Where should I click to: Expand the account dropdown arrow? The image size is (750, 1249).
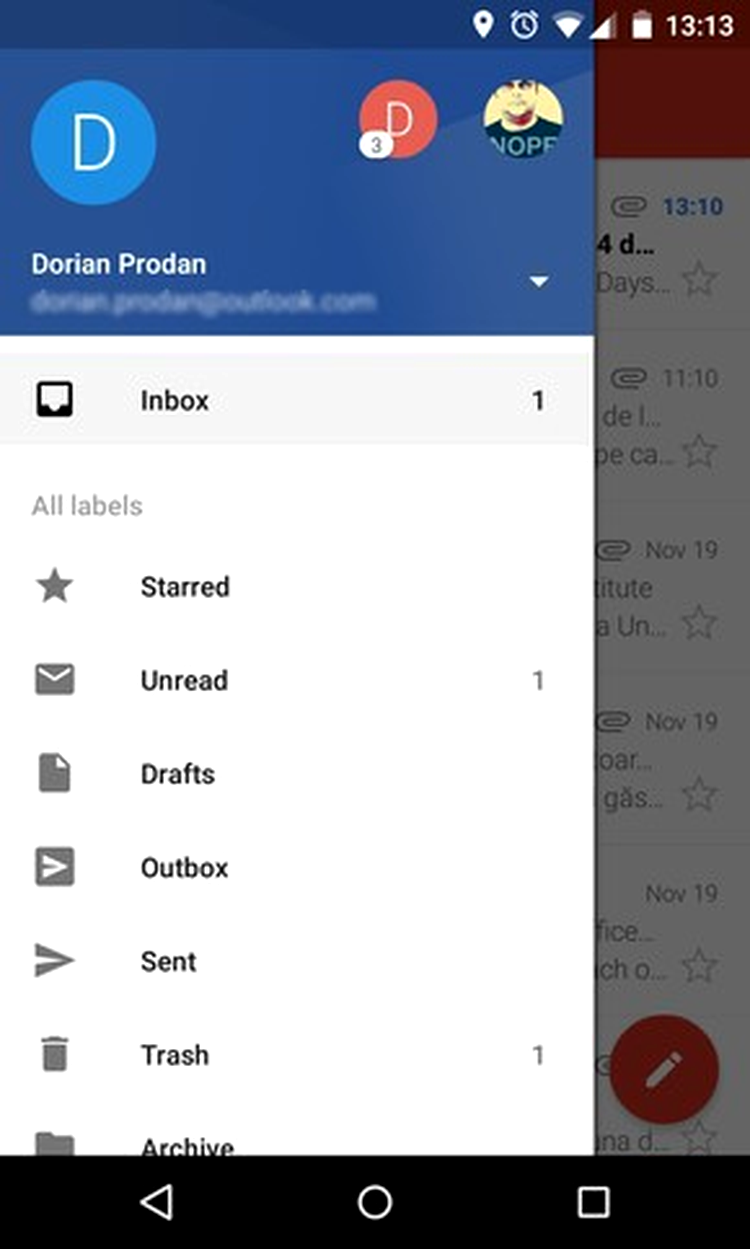(x=539, y=282)
